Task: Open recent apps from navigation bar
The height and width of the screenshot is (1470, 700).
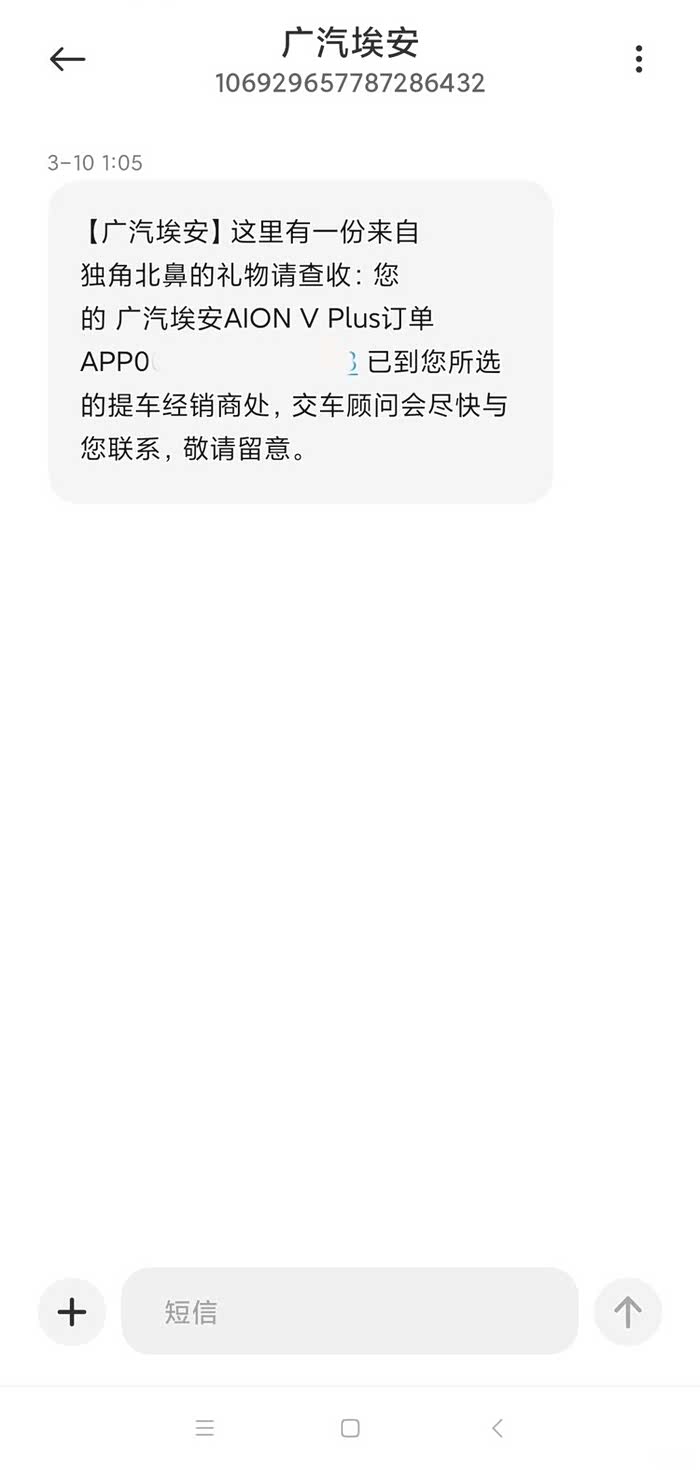Action: click(205, 1428)
